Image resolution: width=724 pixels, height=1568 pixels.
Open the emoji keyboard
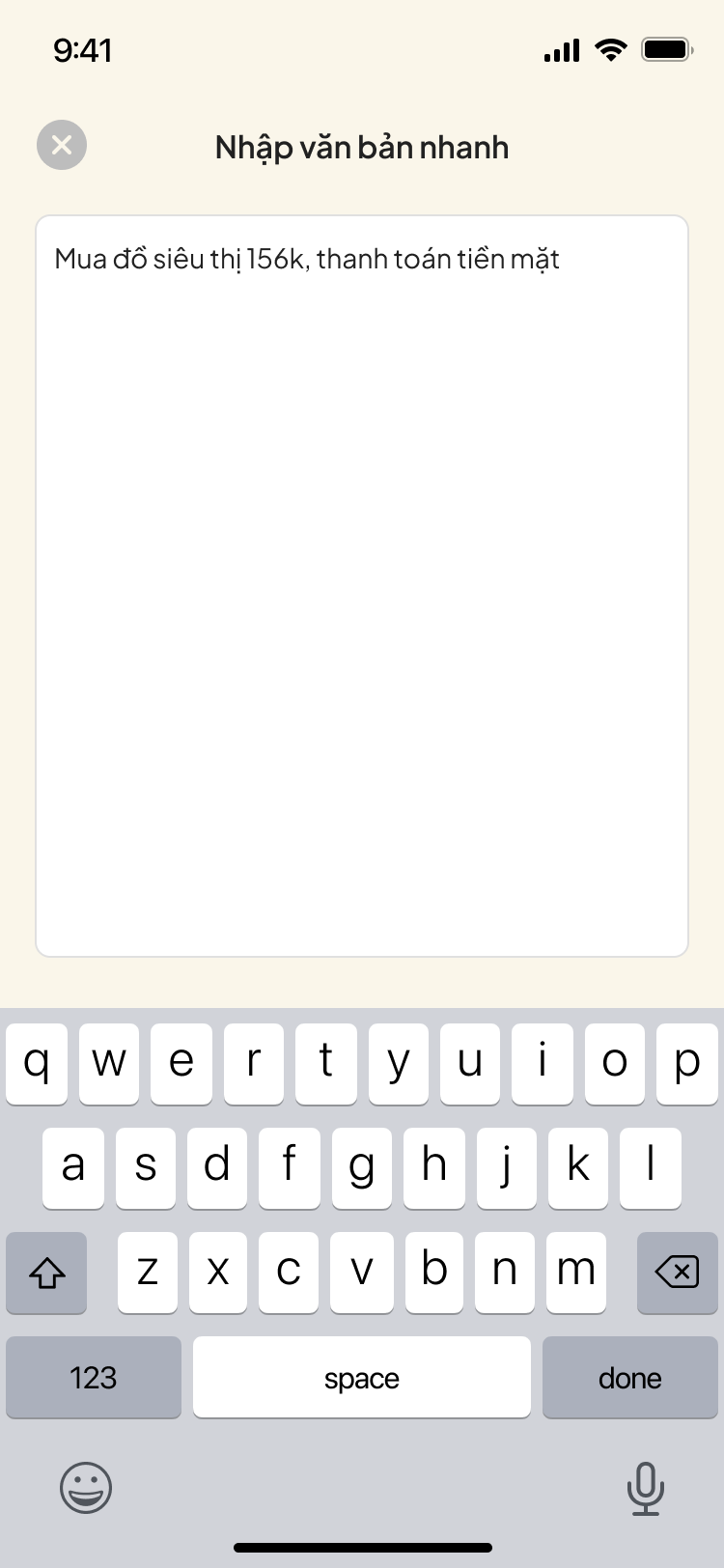pos(86,1487)
